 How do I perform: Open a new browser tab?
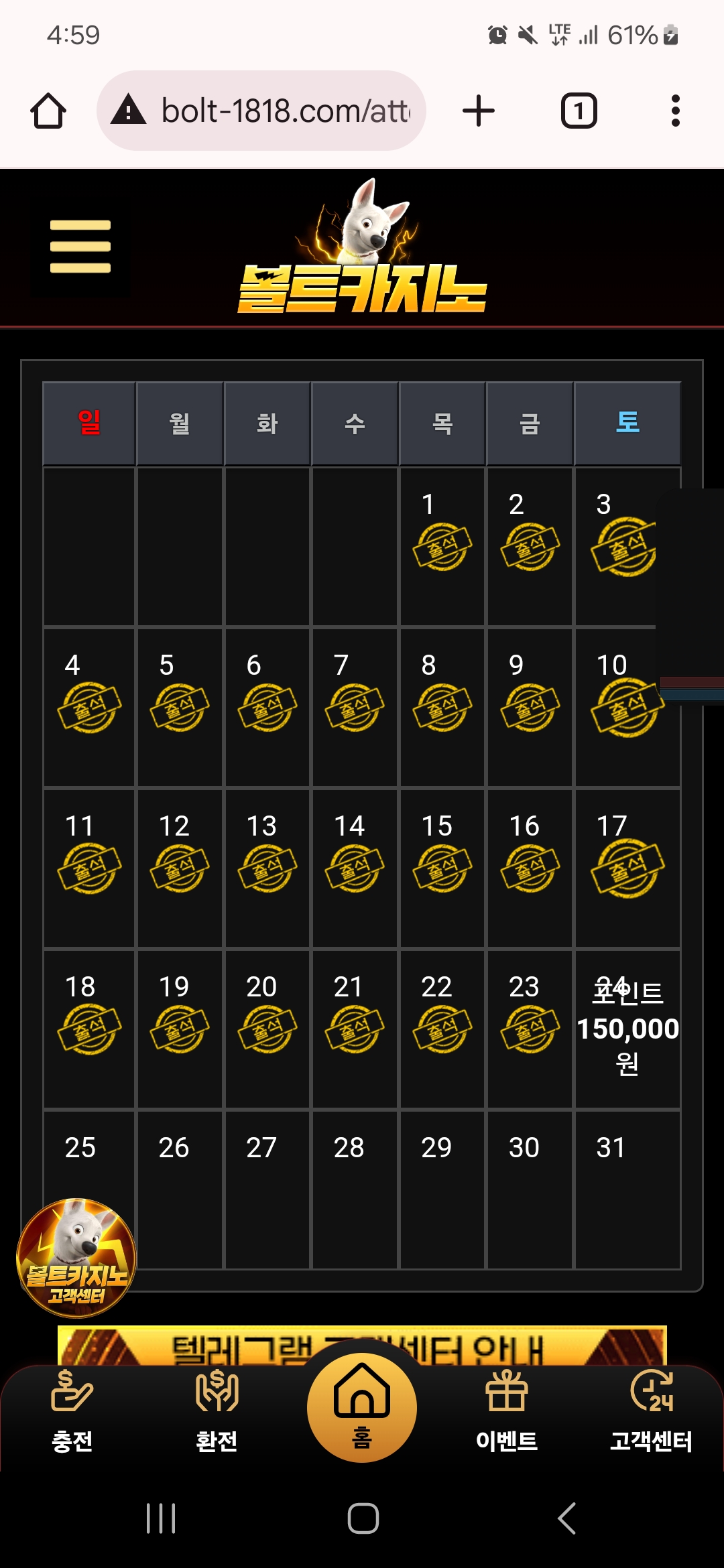pos(479,111)
